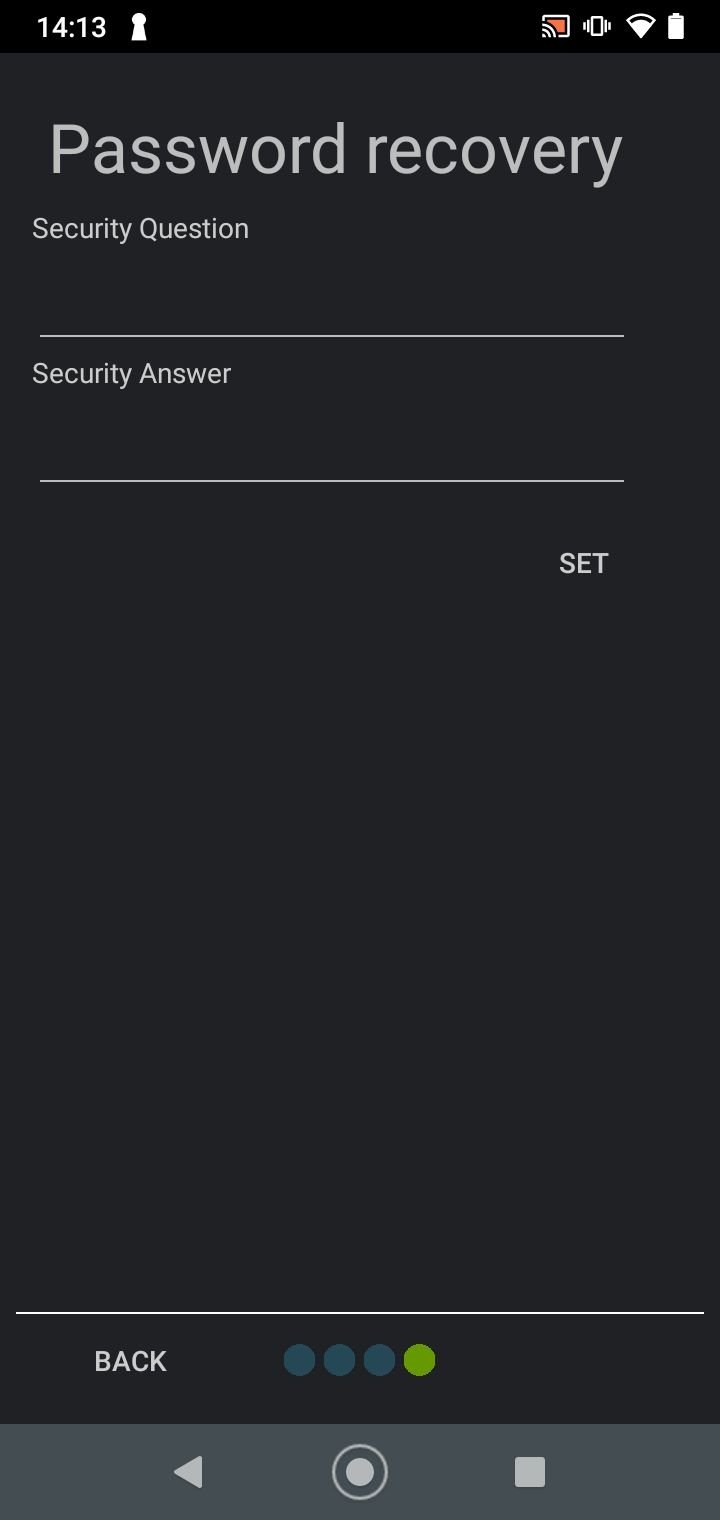The image size is (720, 1520).
Task: Tap the system back arrow
Action: 188,1472
